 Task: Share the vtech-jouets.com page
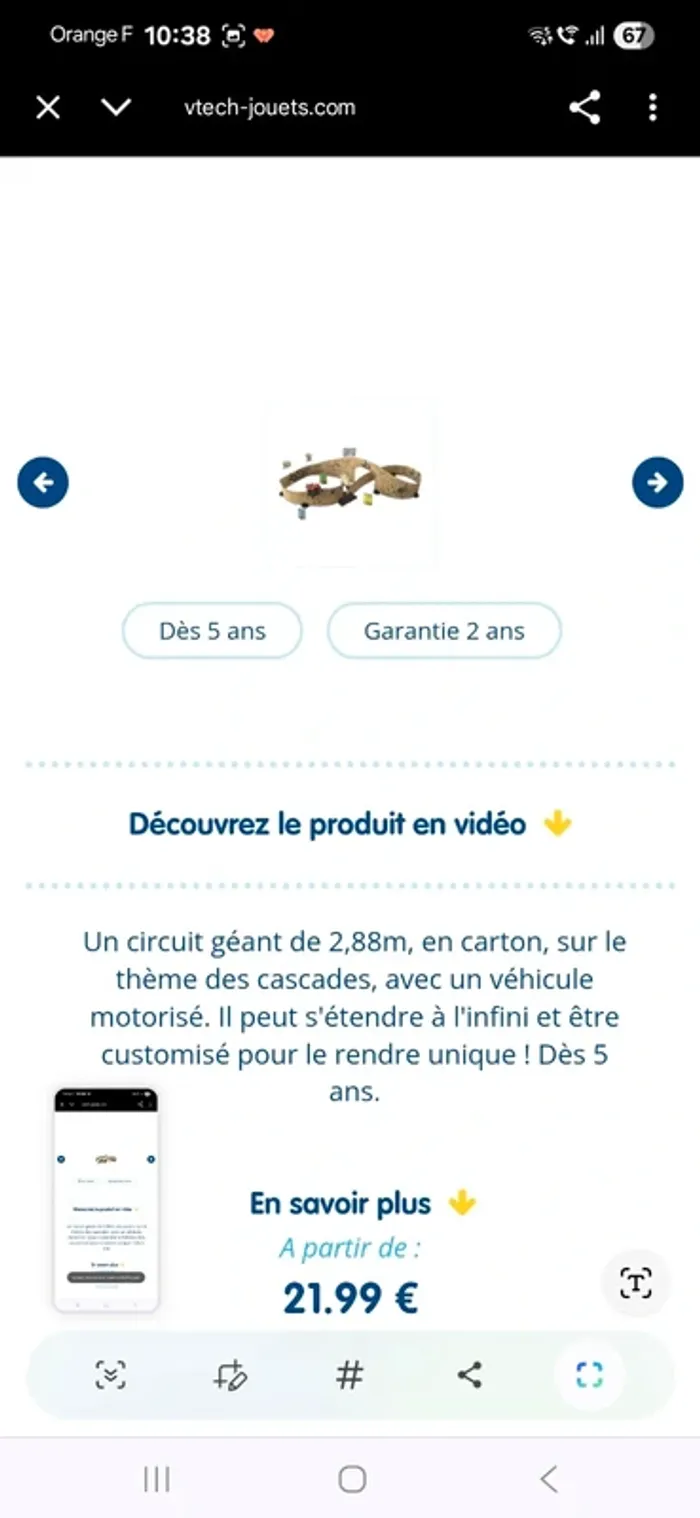click(x=585, y=107)
